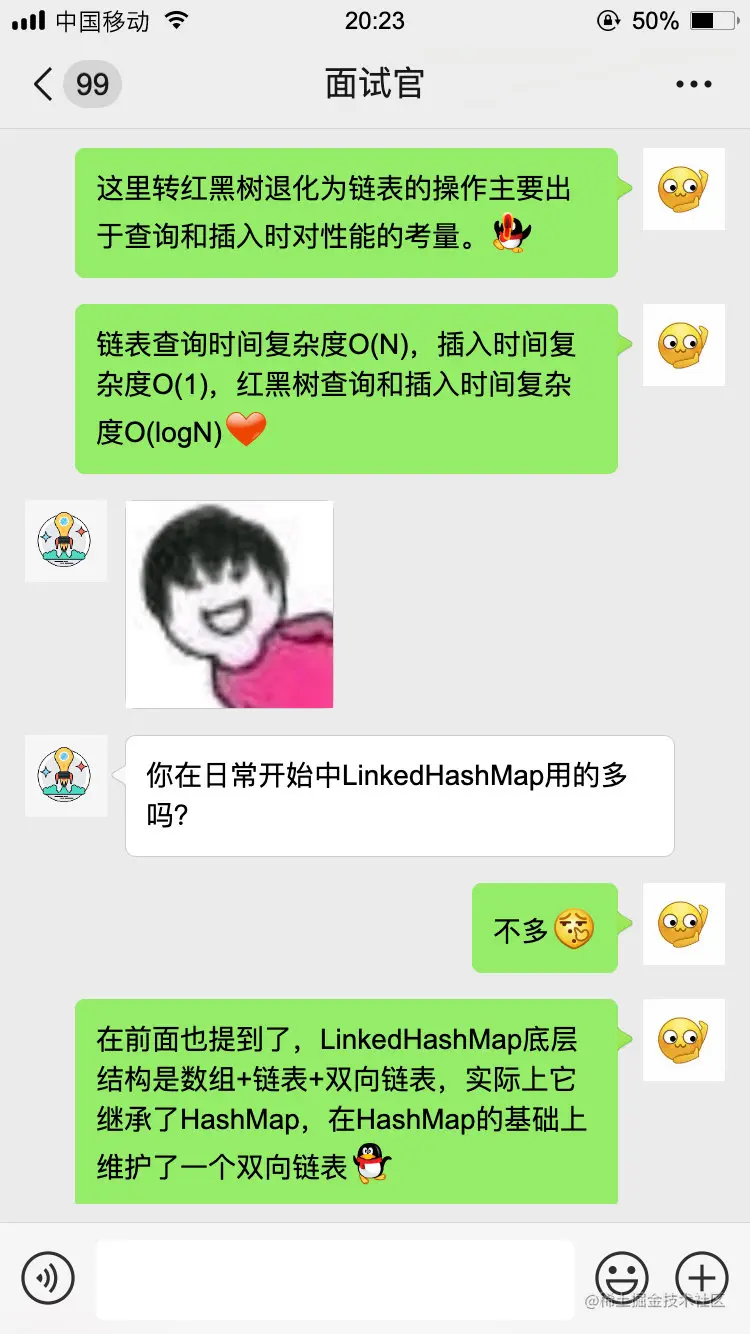This screenshot has width=750, height=1334.
Task: View the interviewer avatar beside the sticker message
Action: point(65,541)
